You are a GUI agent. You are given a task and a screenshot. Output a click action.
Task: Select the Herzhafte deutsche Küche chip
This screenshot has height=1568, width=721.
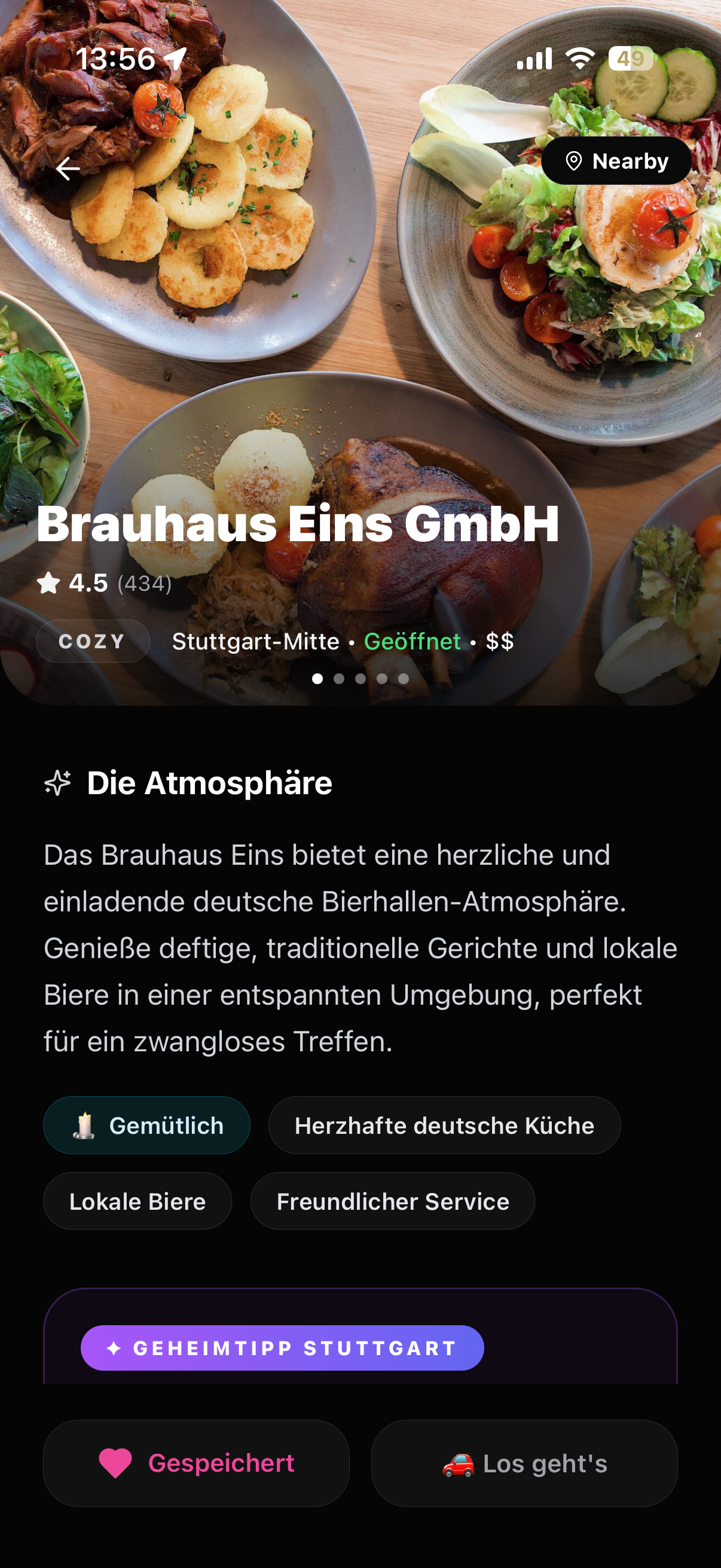pos(444,1125)
